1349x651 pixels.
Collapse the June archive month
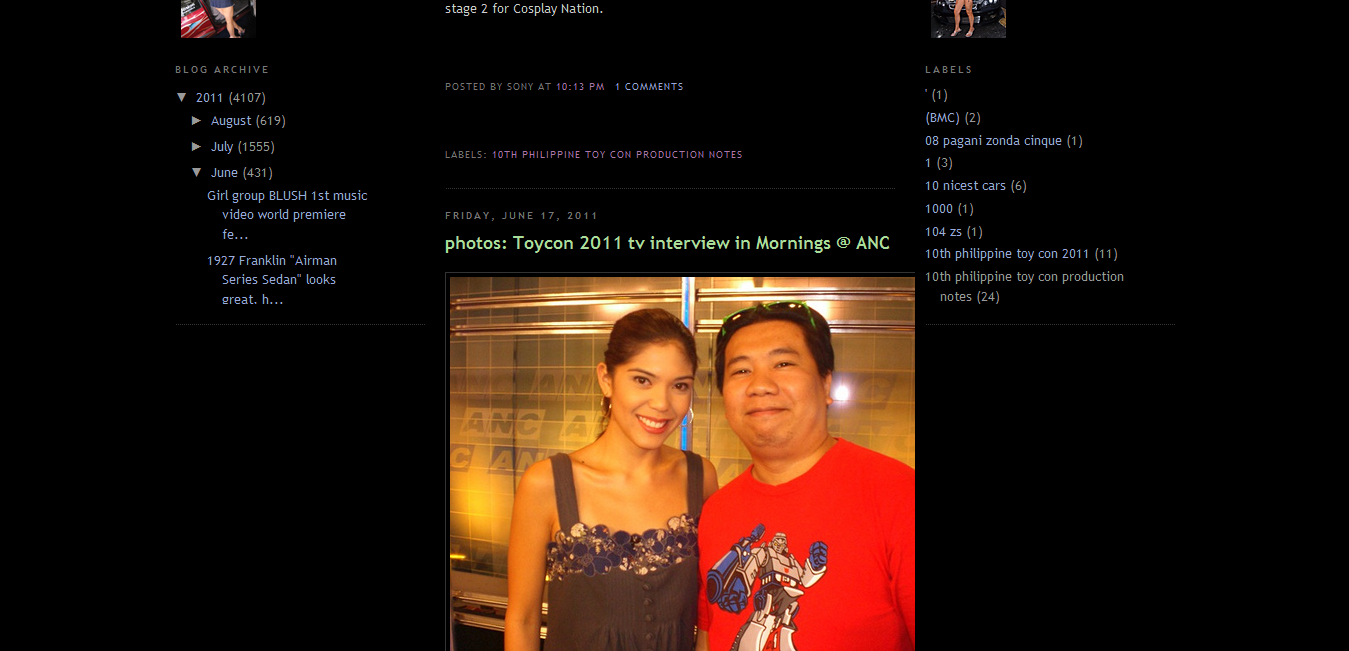tap(197, 172)
